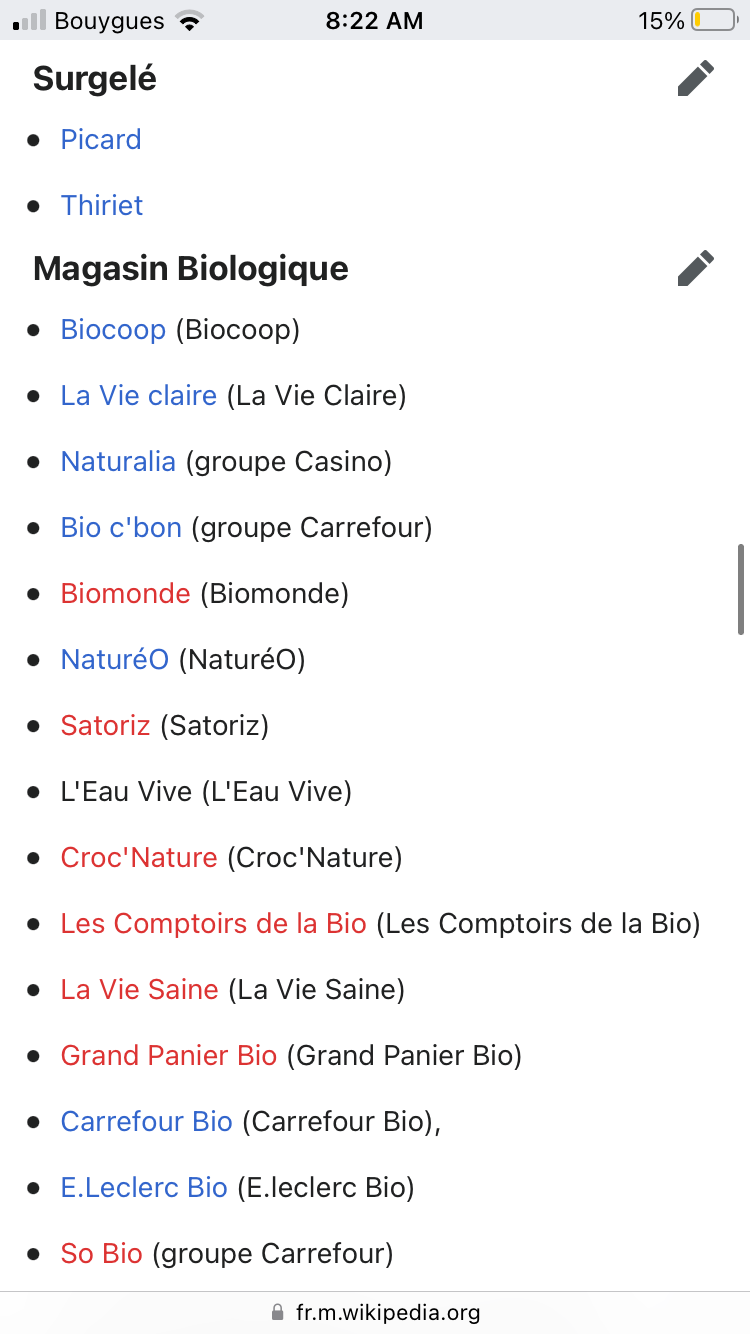Image resolution: width=750 pixels, height=1334 pixels.
Task: Edit the Magasin Biologique section with the pencil icon
Action: pos(696,268)
